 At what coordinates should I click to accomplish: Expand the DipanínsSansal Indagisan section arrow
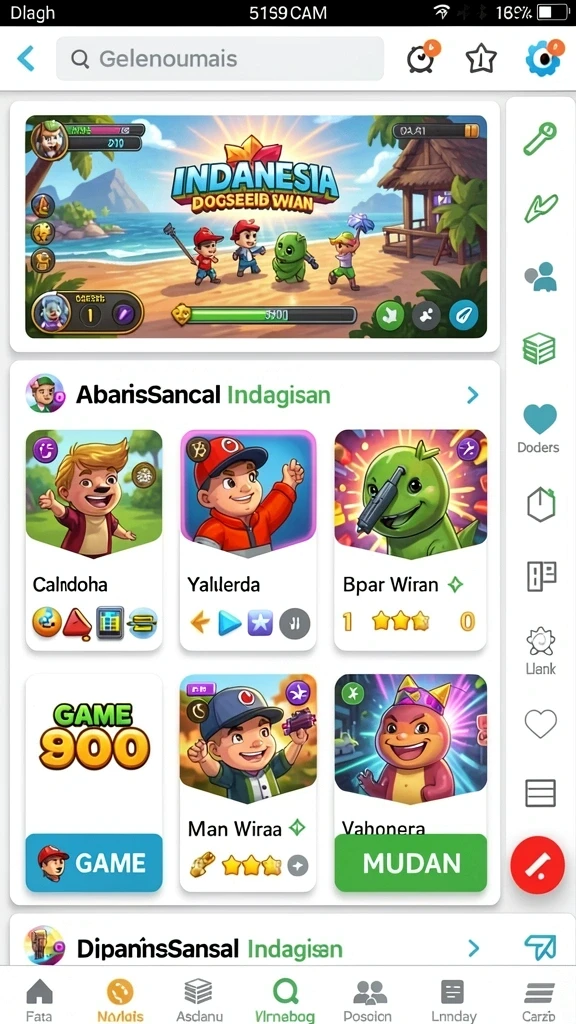(474, 948)
